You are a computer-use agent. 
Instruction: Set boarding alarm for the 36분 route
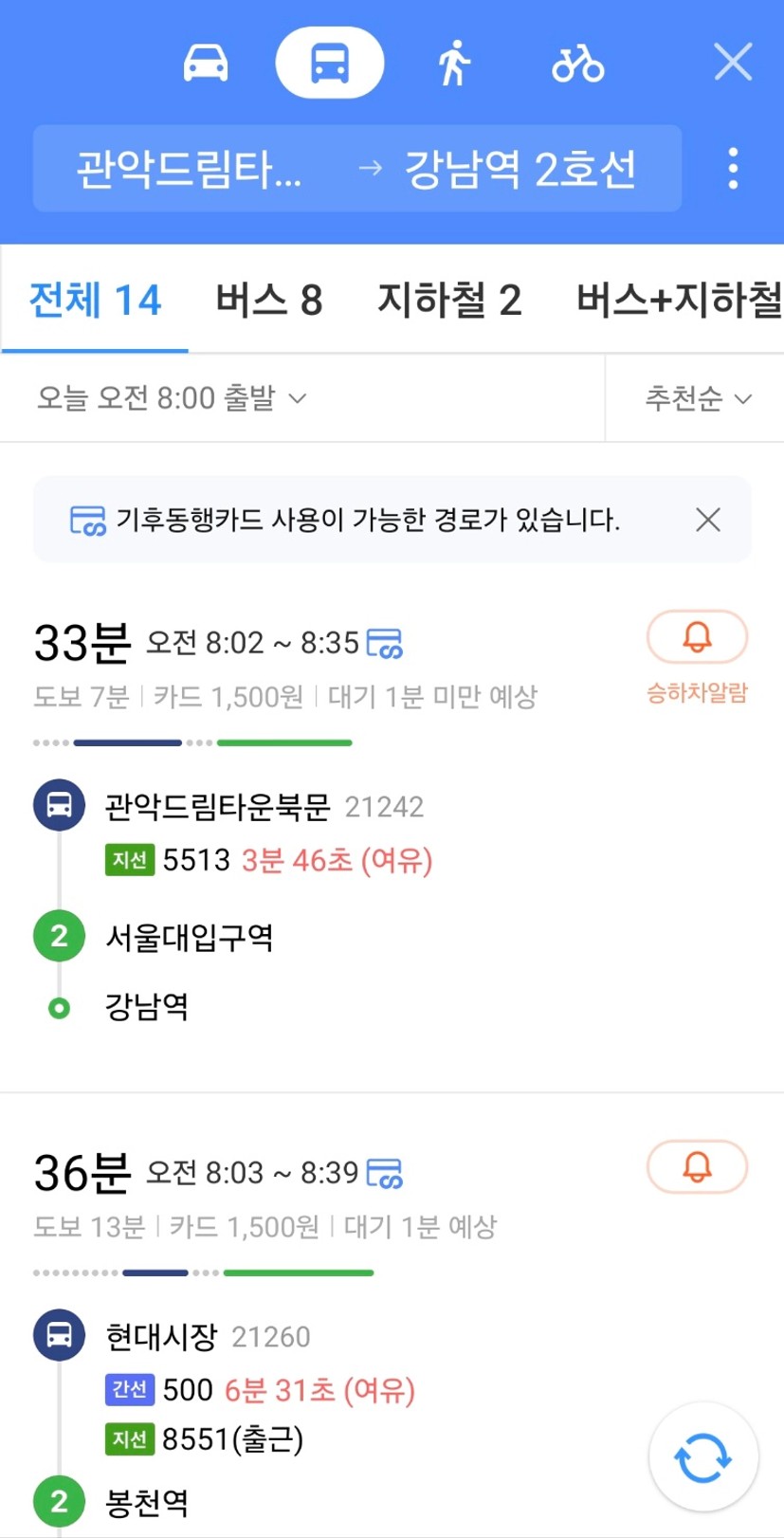coord(697,1167)
